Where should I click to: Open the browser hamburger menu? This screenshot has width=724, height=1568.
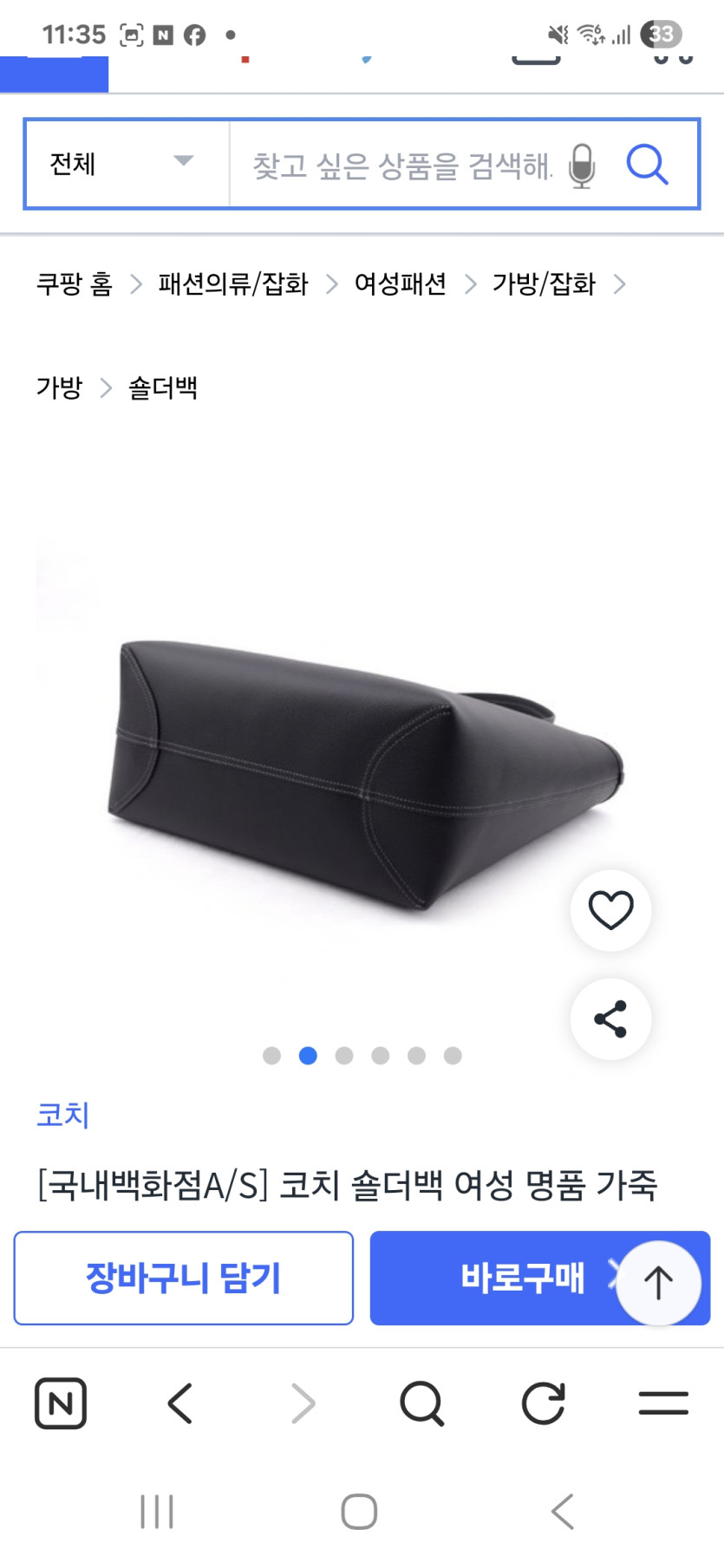[663, 1403]
